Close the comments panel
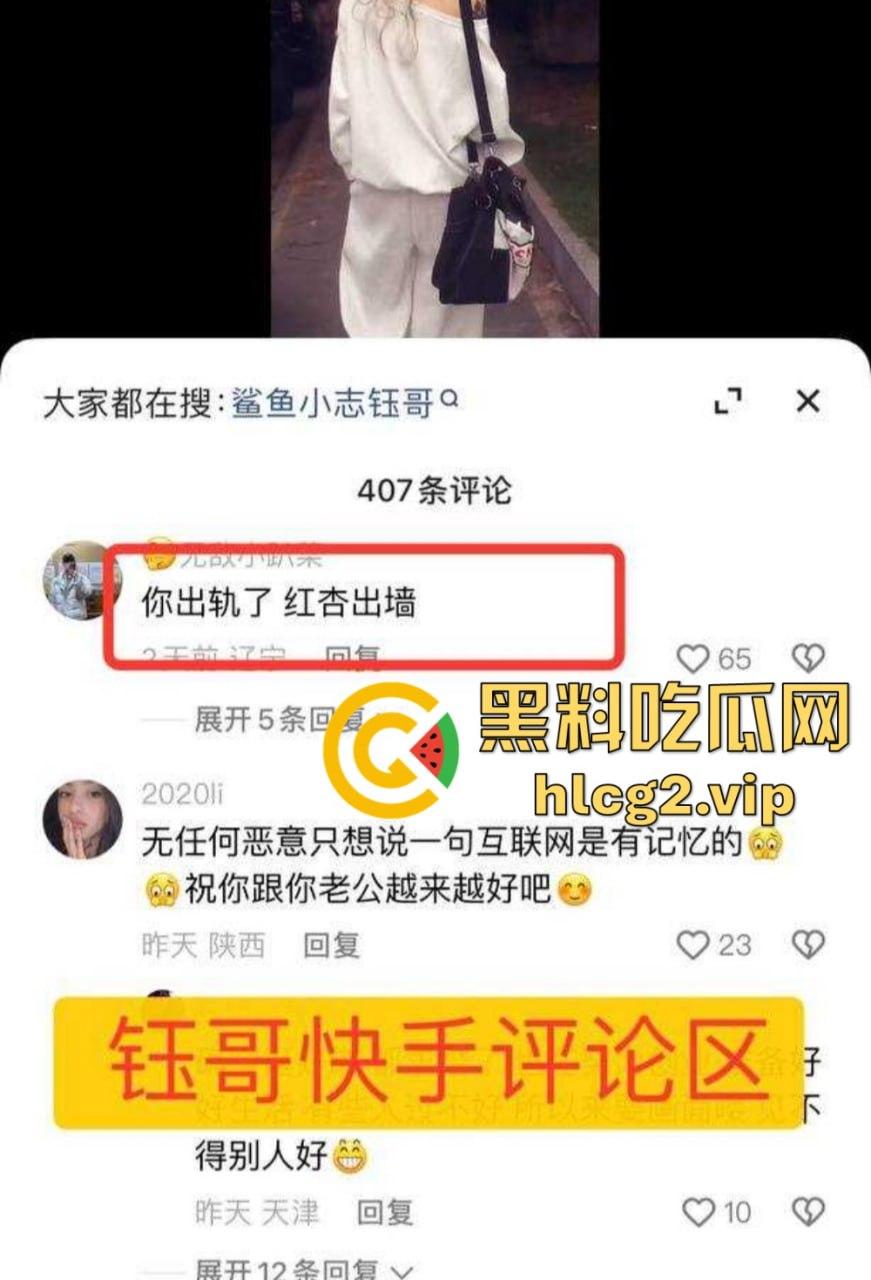Viewport: 871px width, 1280px height. (x=807, y=402)
